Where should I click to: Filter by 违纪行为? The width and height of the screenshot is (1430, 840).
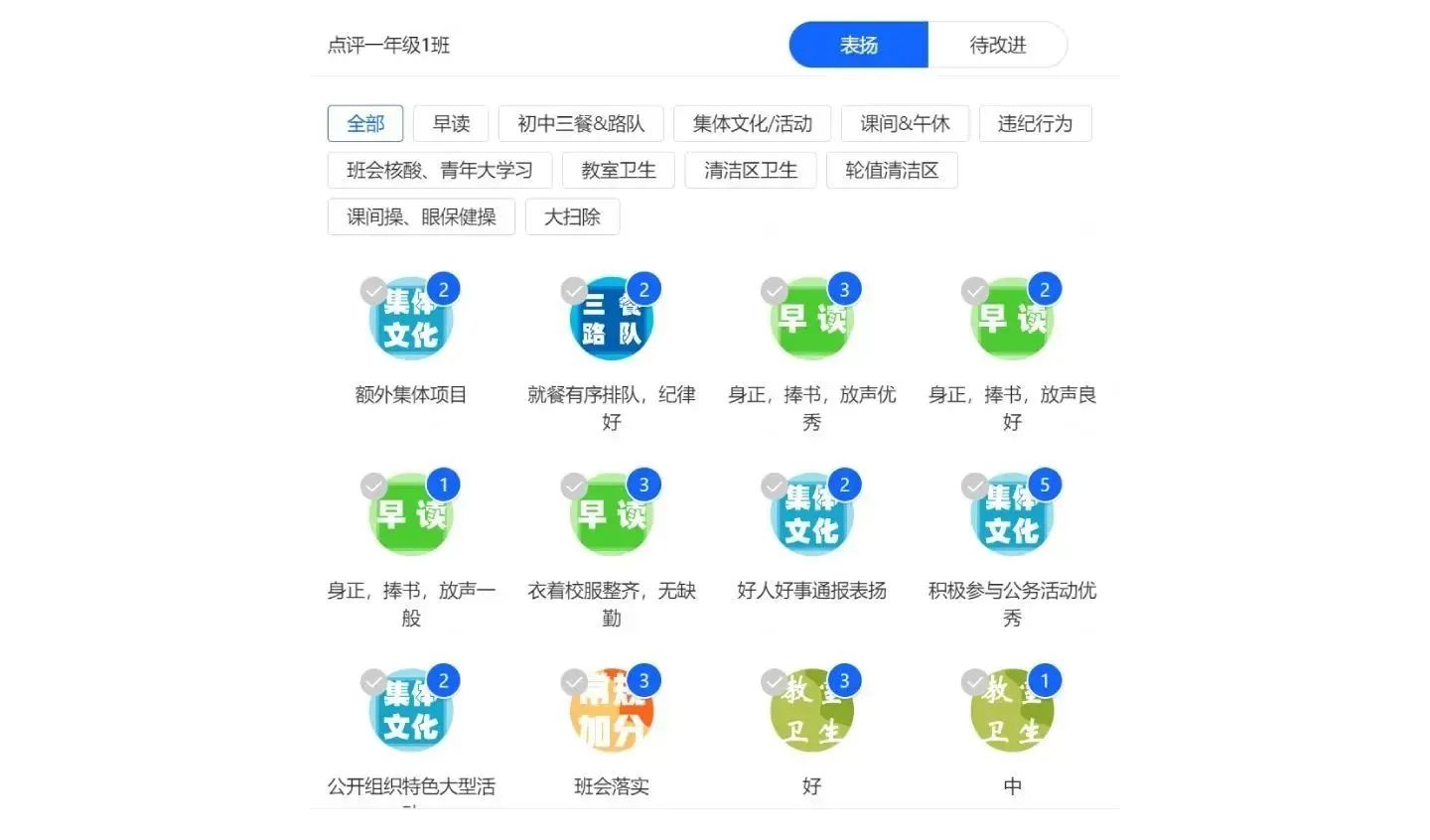1035,123
